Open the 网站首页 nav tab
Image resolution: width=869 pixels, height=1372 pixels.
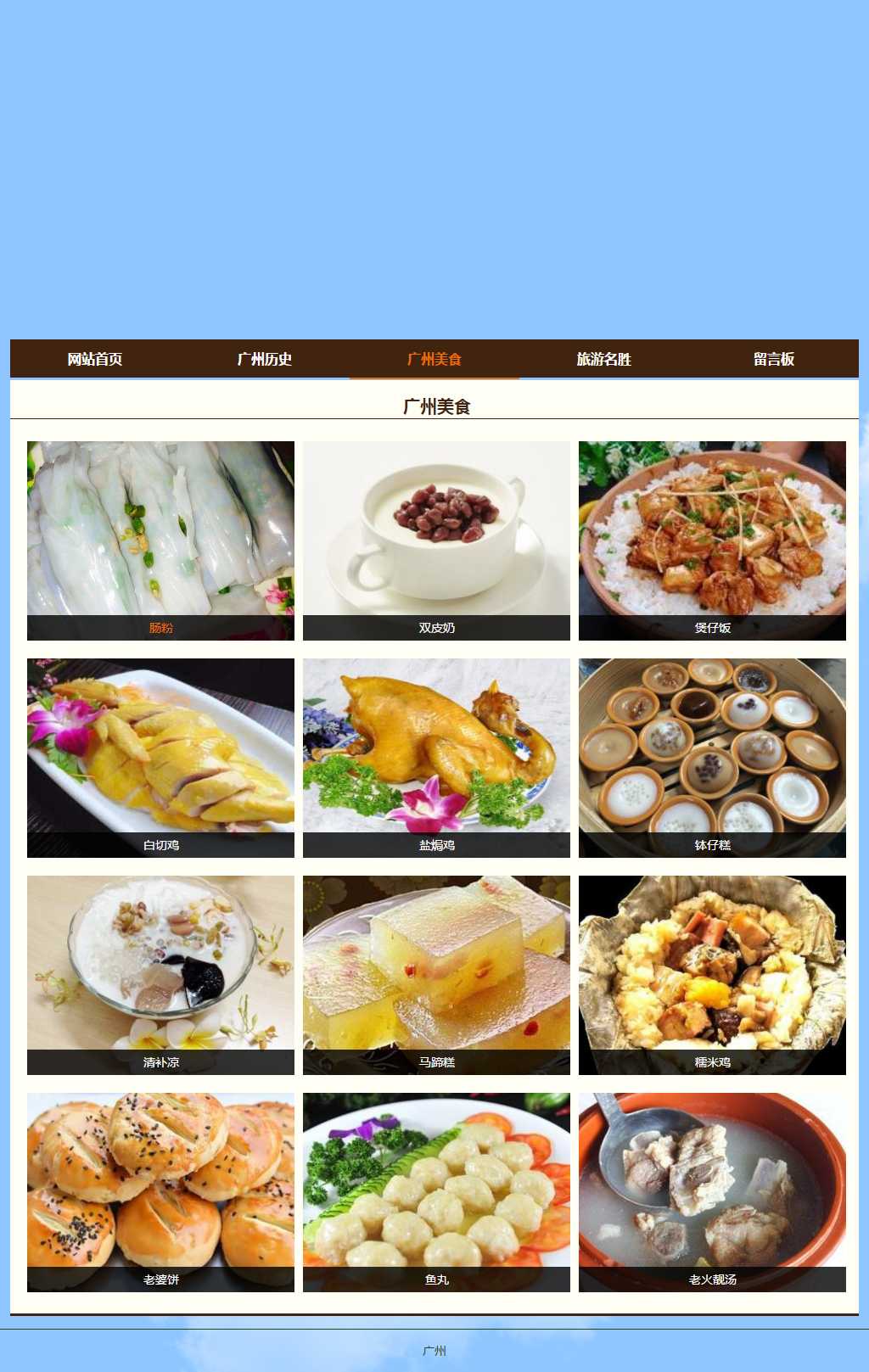(95, 359)
